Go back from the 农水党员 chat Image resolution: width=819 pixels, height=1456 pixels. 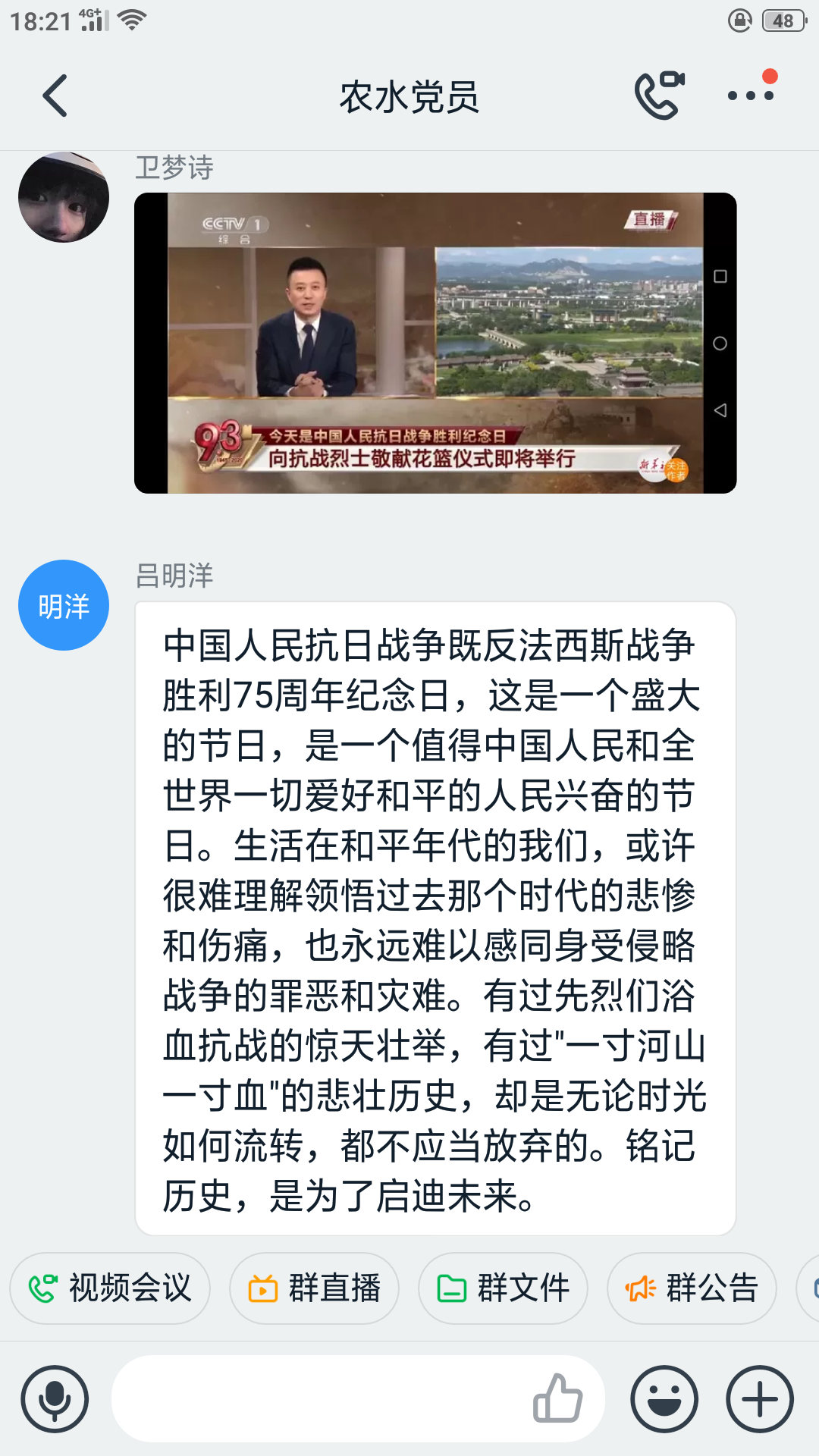pos(55,96)
